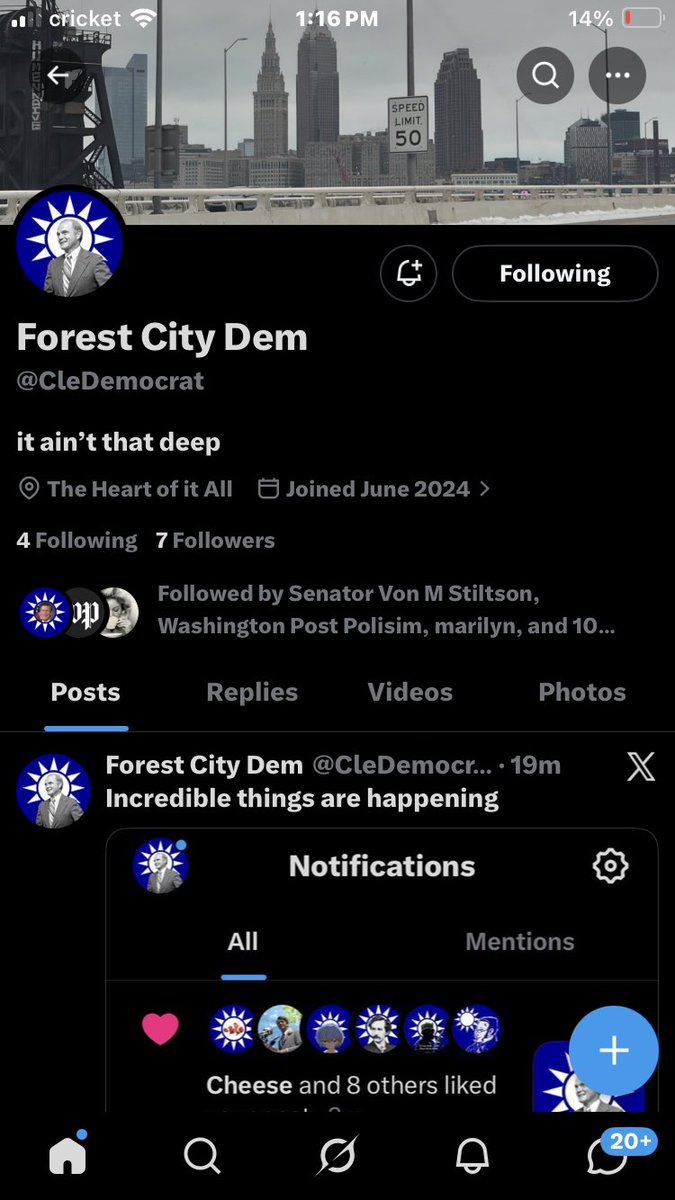The width and height of the screenshot is (675, 1200).
Task: Tap the Following button
Action: click(555, 273)
